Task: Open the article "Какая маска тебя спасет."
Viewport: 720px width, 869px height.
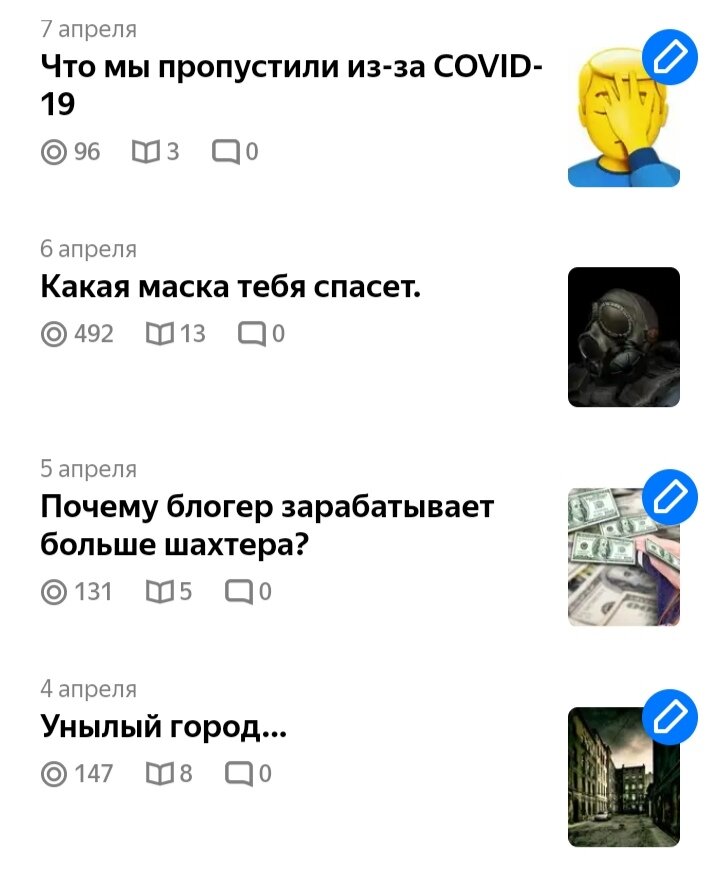Action: (231, 288)
